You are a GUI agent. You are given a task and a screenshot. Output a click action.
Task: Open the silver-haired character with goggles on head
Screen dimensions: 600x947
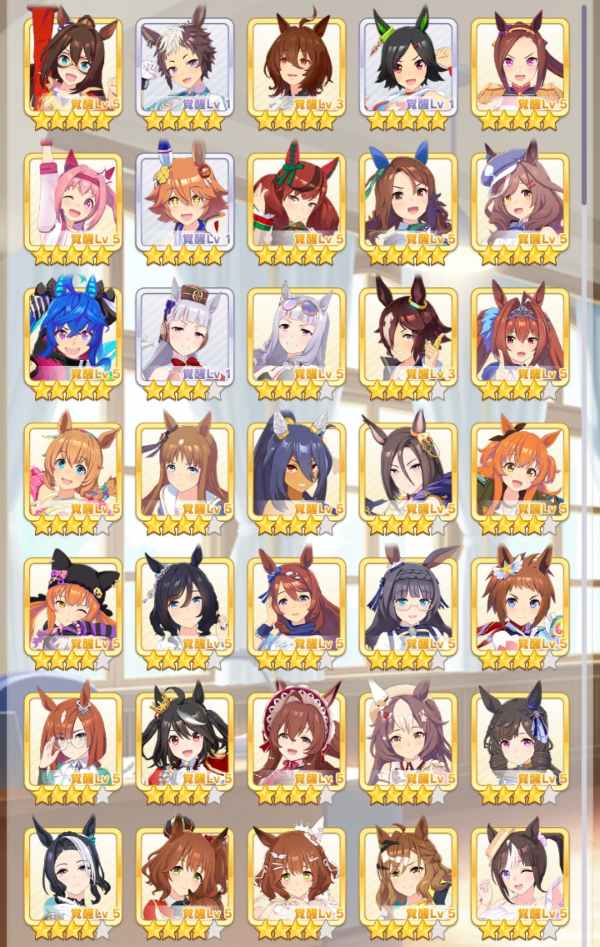tap(295, 336)
